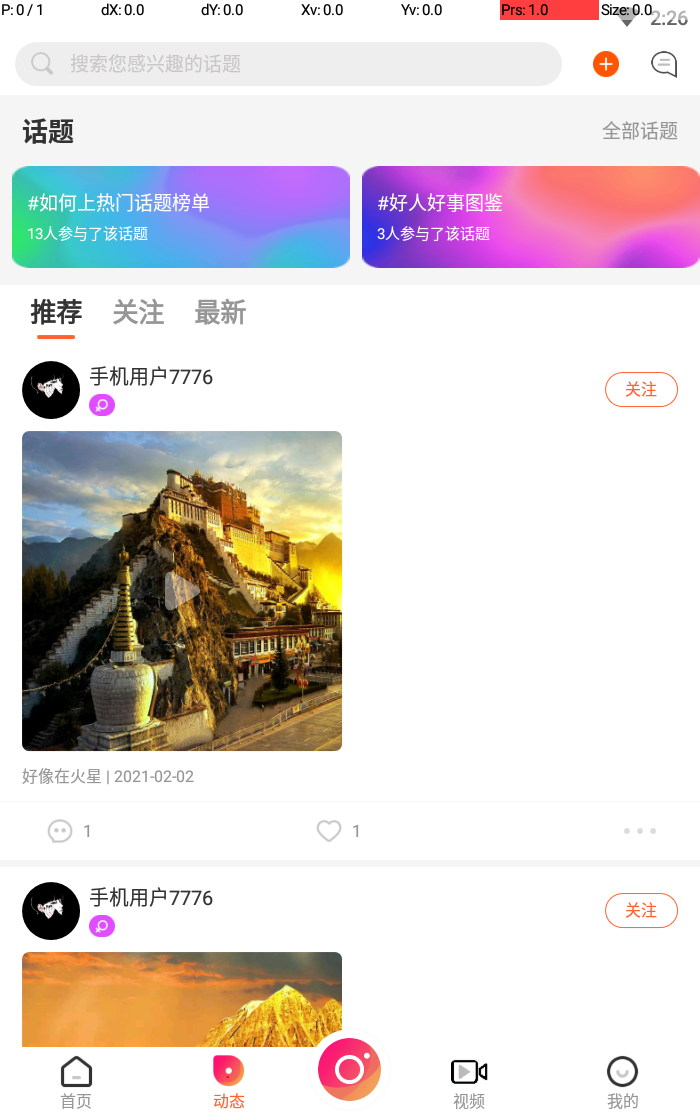Viewport: 700px width, 1120px height.
Task: Open the messages chat icon
Action: click(664, 64)
